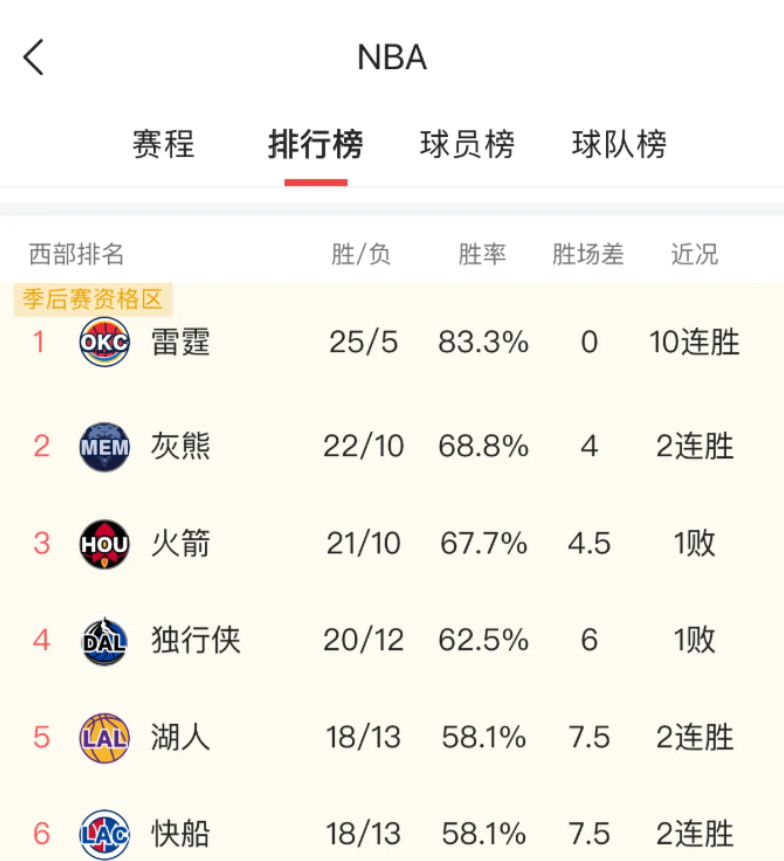The image size is (784, 861).
Task: Click the Memphis Grizzlies team logo
Action: (x=104, y=446)
